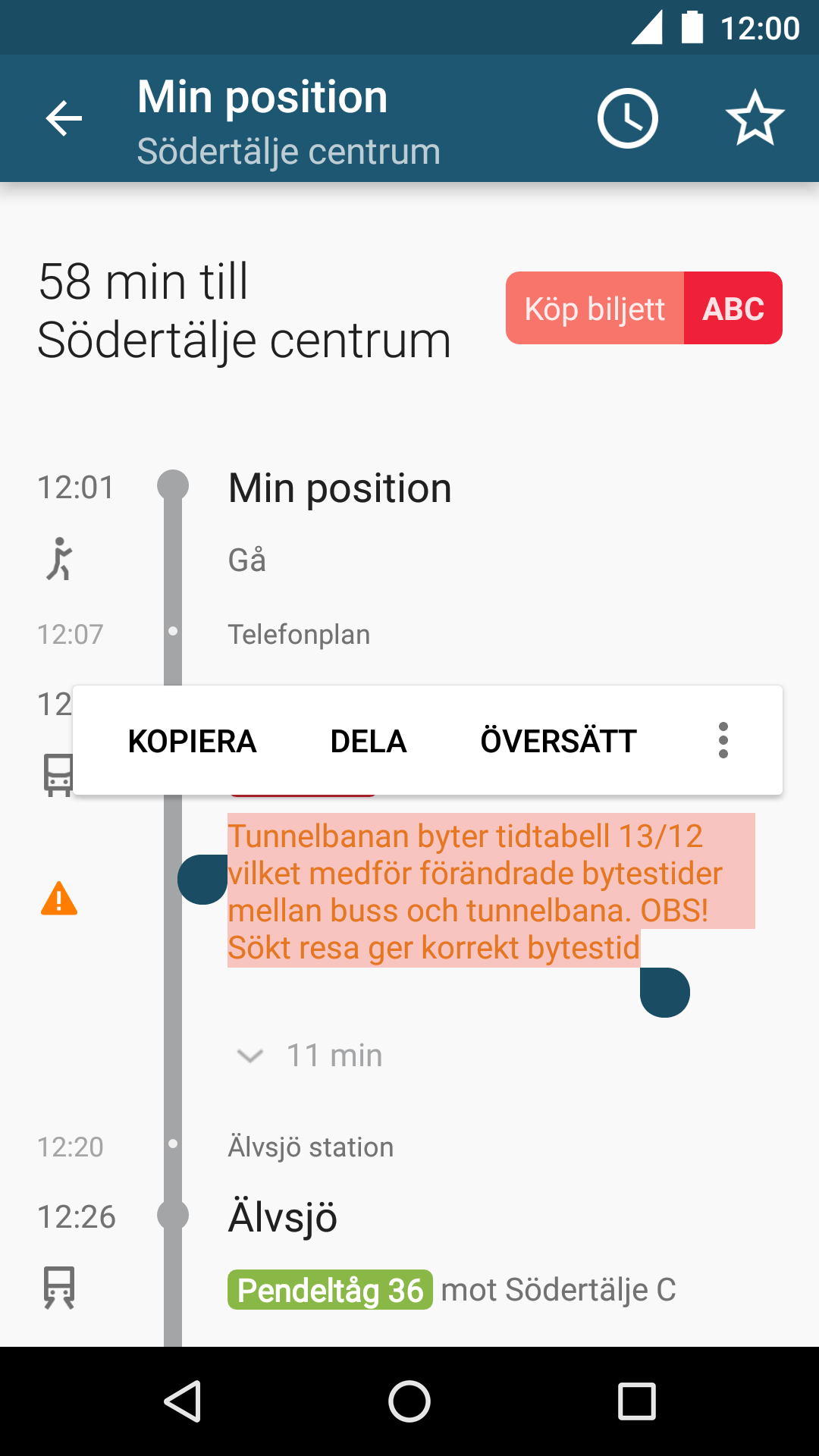Expand the 11 min stops chevron
The width and height of the screenshot is (819, 1456).
pos(250,1056)
